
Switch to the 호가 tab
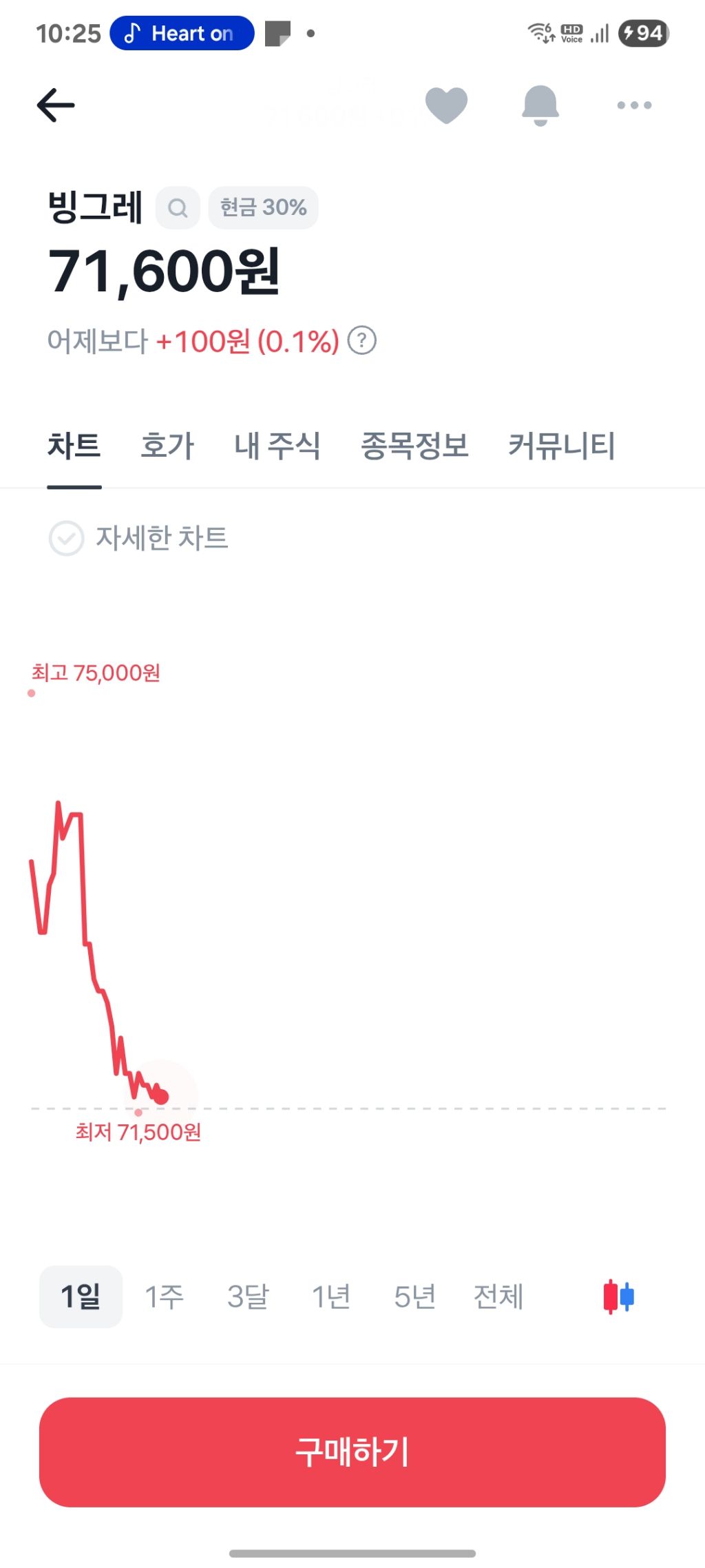(x=166, y=446)
